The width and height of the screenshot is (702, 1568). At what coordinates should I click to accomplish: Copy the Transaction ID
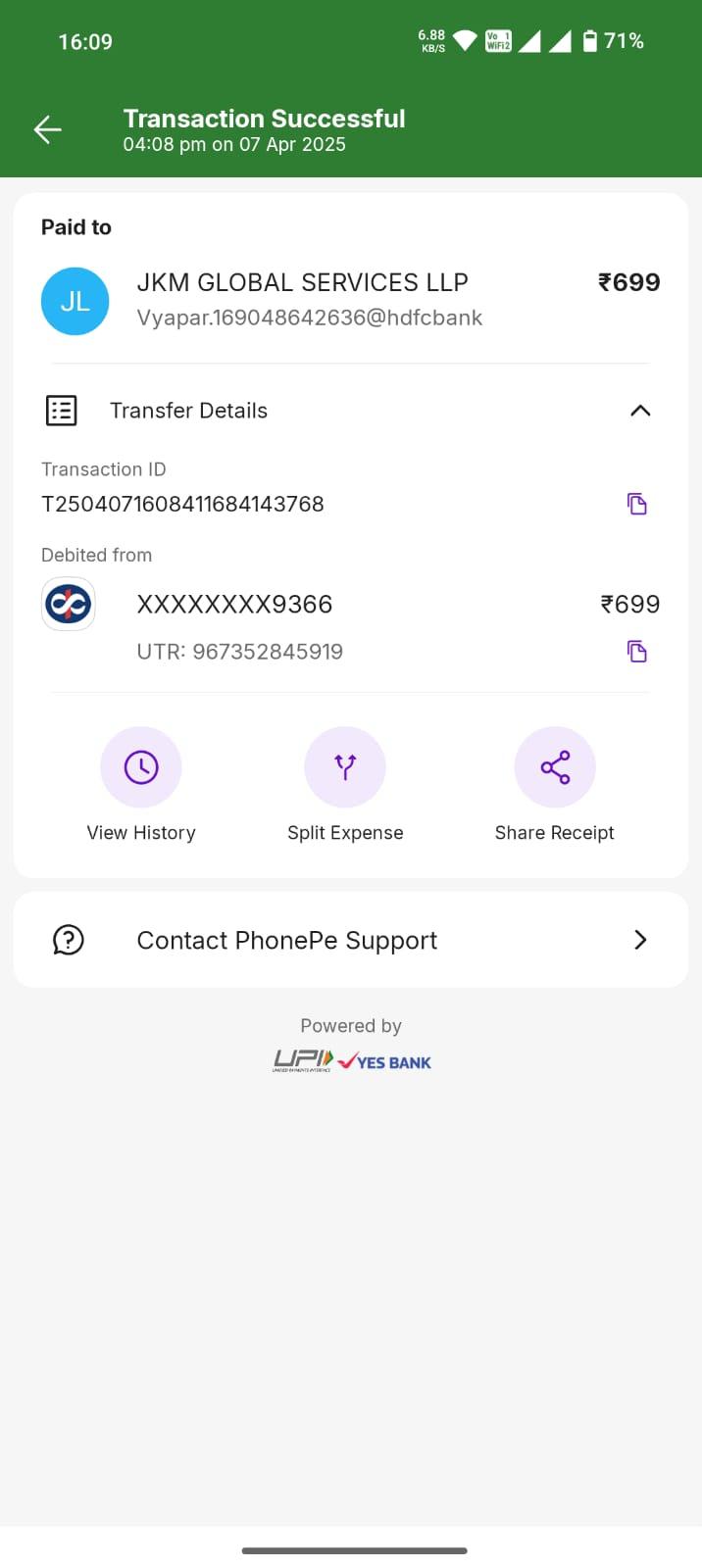tap(637, 504)
